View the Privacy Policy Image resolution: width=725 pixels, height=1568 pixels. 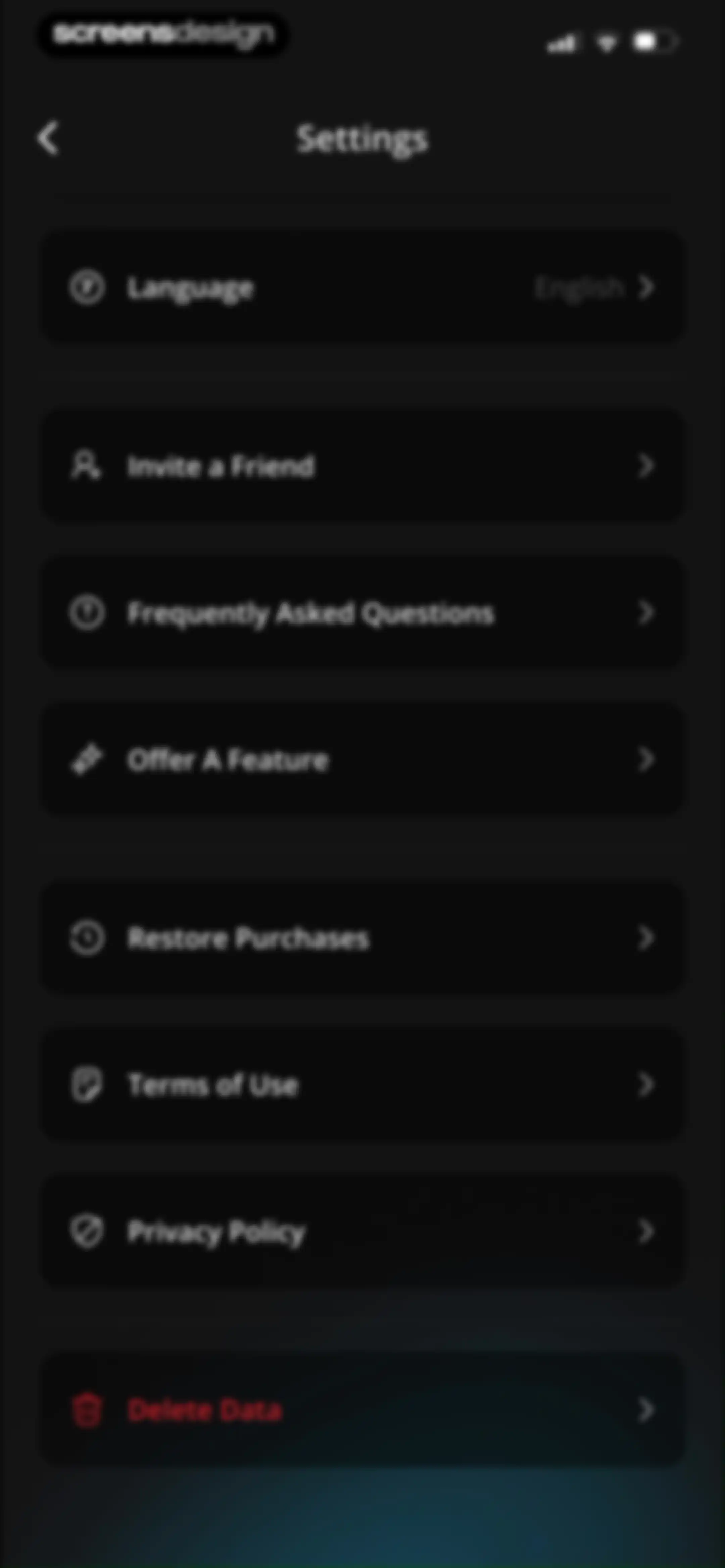[363, 1231]
